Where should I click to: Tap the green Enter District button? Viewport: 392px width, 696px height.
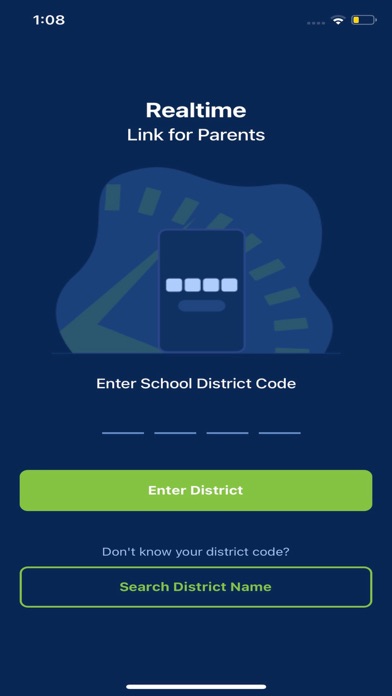tap(196, 490)
